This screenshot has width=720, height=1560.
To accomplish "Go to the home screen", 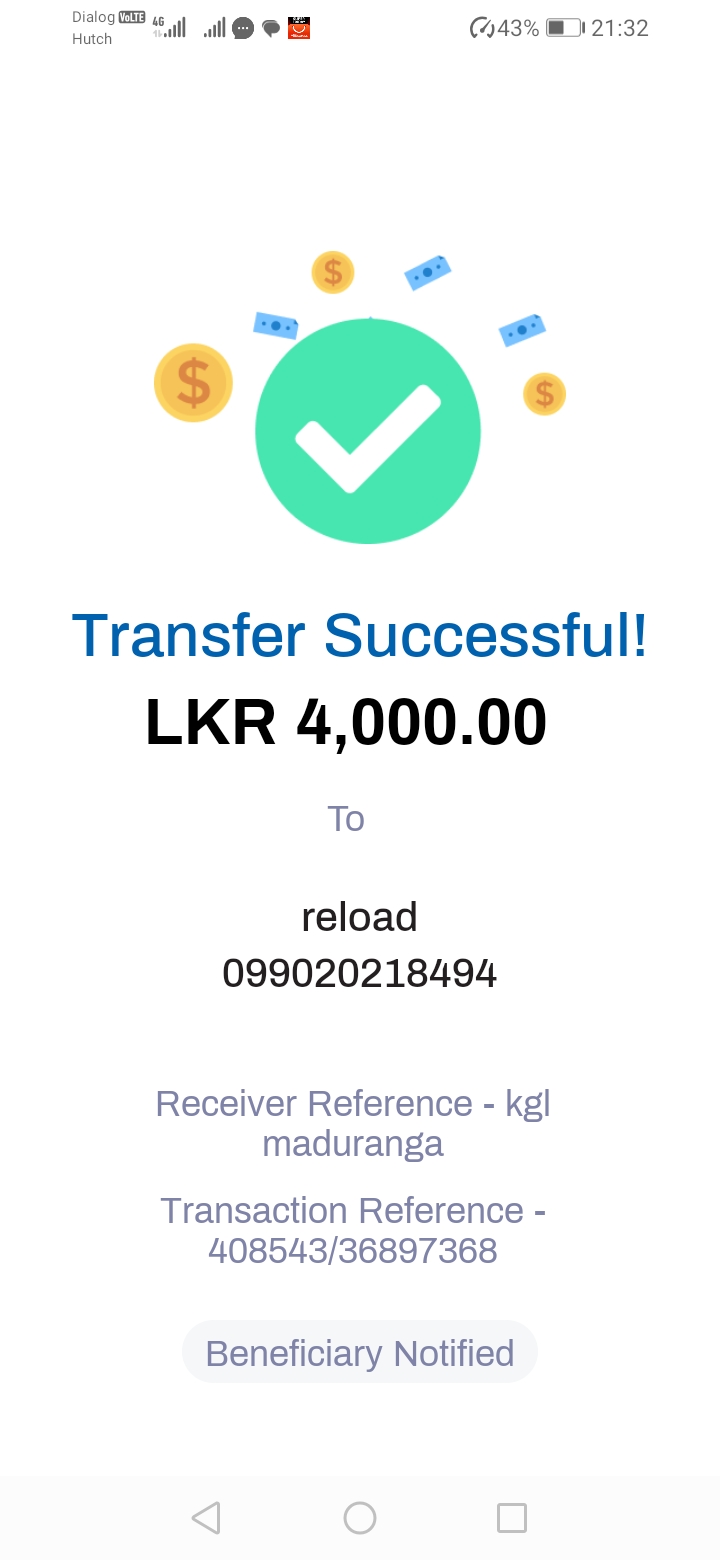I will (360, 1517).
